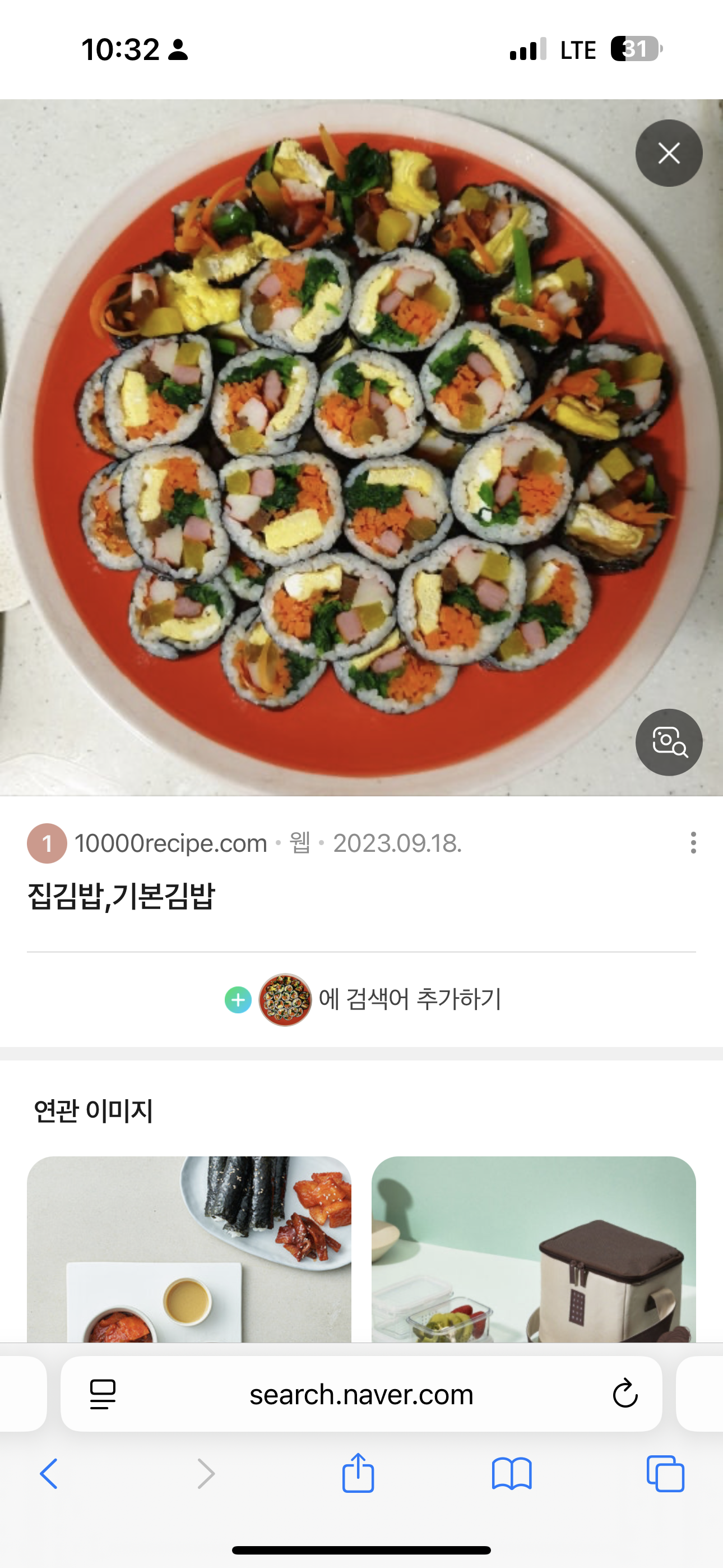The width and height of the screenshot is (723, 1568).
Task: Start a visual lens search on the image
Action: (x=669, y=742)
